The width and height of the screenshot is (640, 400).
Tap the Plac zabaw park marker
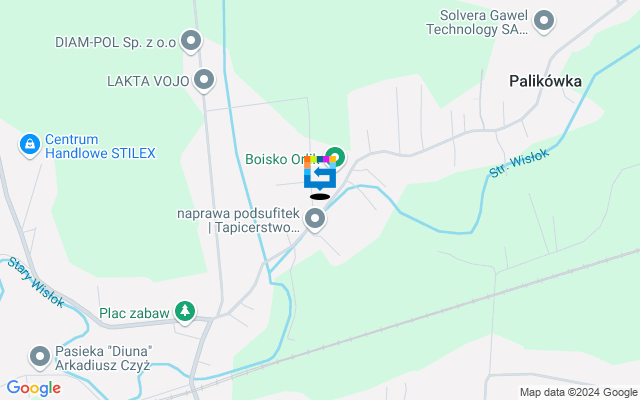pyautogui.click(x=184, y=312)
